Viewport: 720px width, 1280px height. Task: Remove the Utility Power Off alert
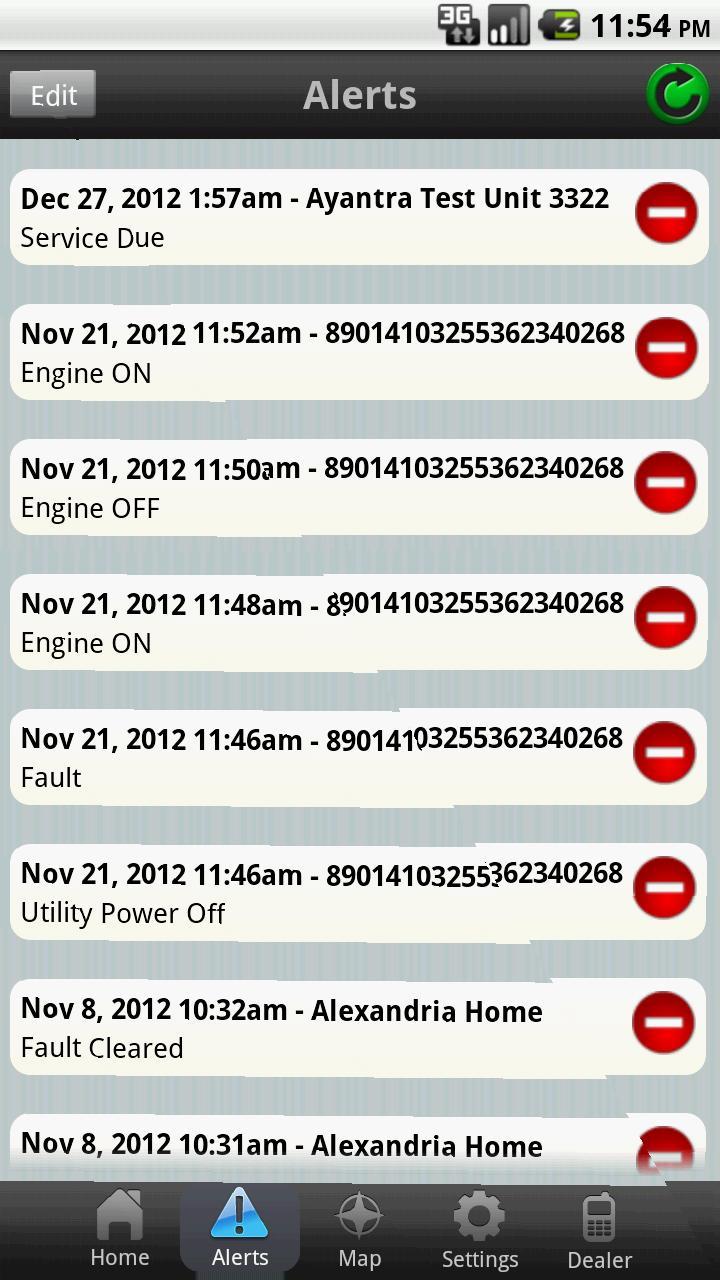point(665,888)
